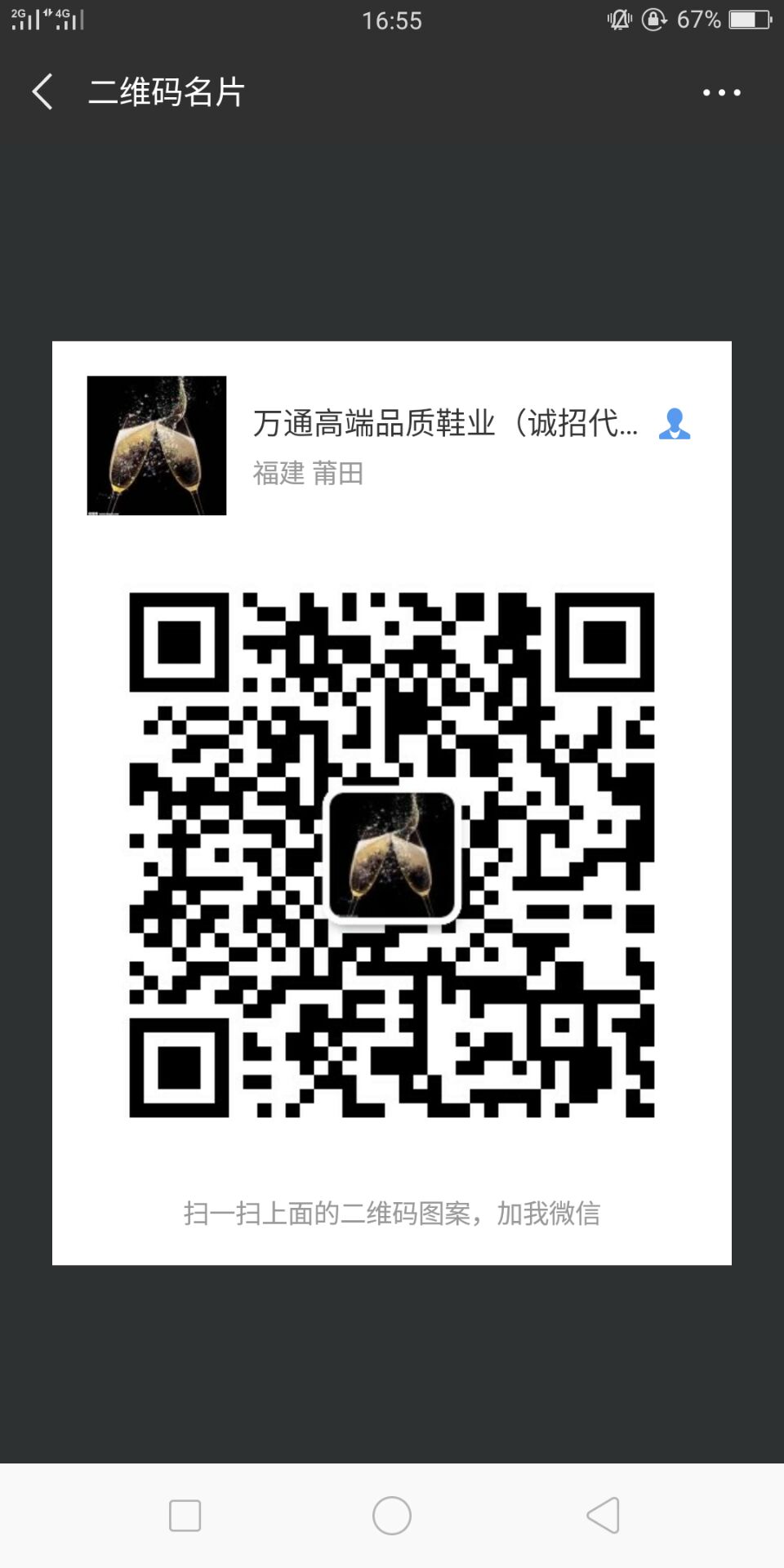Viewport: 784px width, 1568px height.
Task: Open the three-dot overflow menu
Action: 721,92
